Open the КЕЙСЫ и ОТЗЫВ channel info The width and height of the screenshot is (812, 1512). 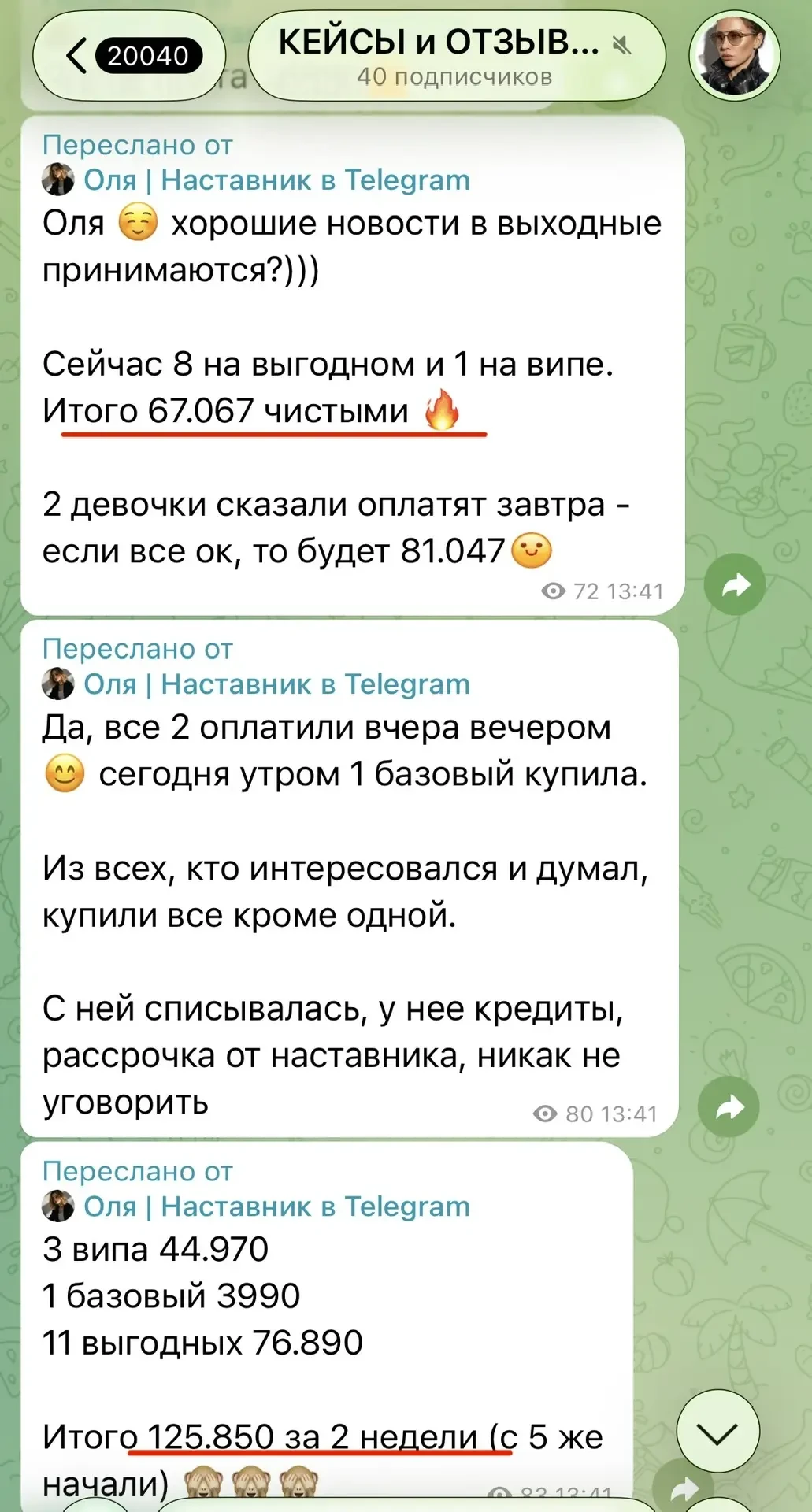pos(455,56)
